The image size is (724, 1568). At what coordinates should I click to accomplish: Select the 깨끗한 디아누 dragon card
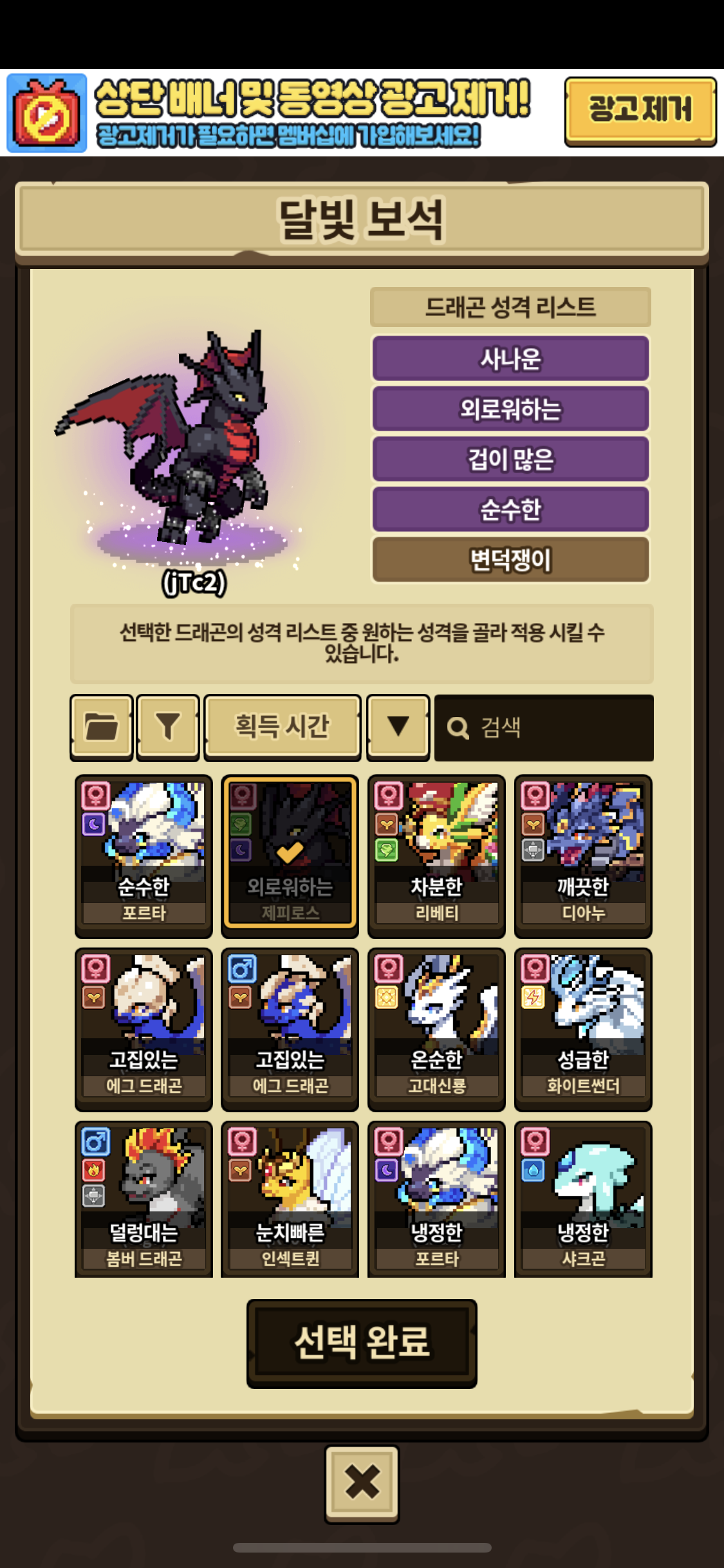583,856
